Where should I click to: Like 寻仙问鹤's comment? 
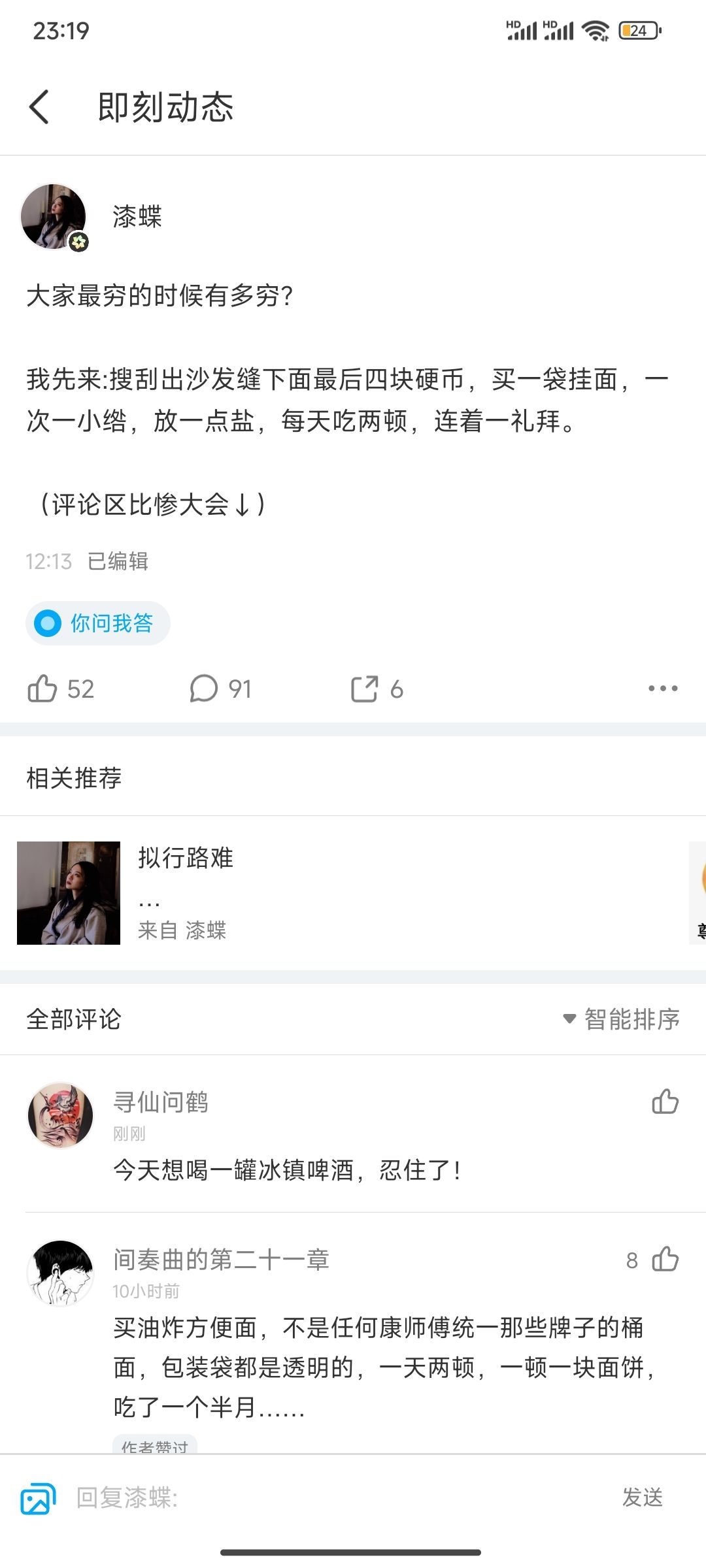[x=665, y=1102]
